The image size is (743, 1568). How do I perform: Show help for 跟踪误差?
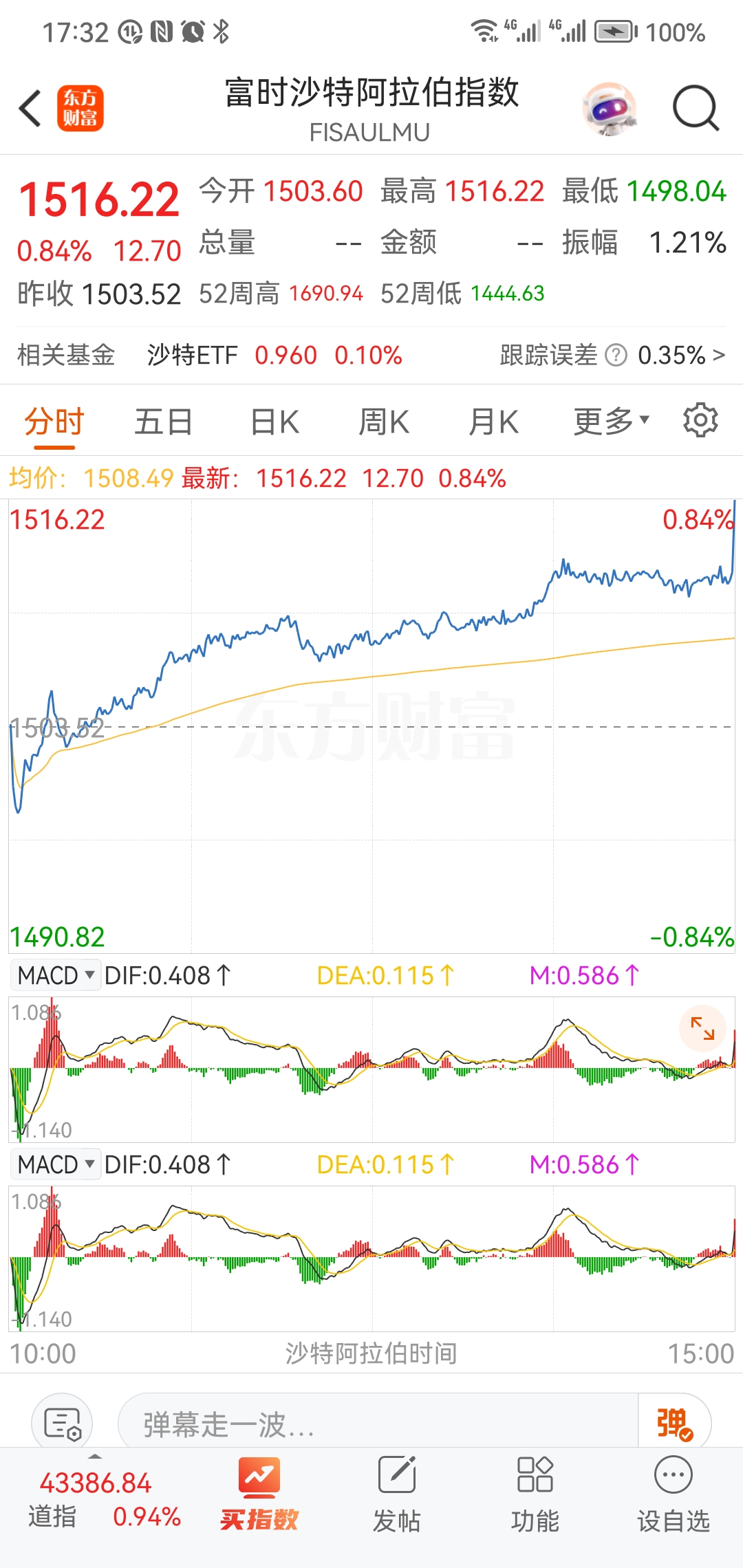(x=616, y=356)
